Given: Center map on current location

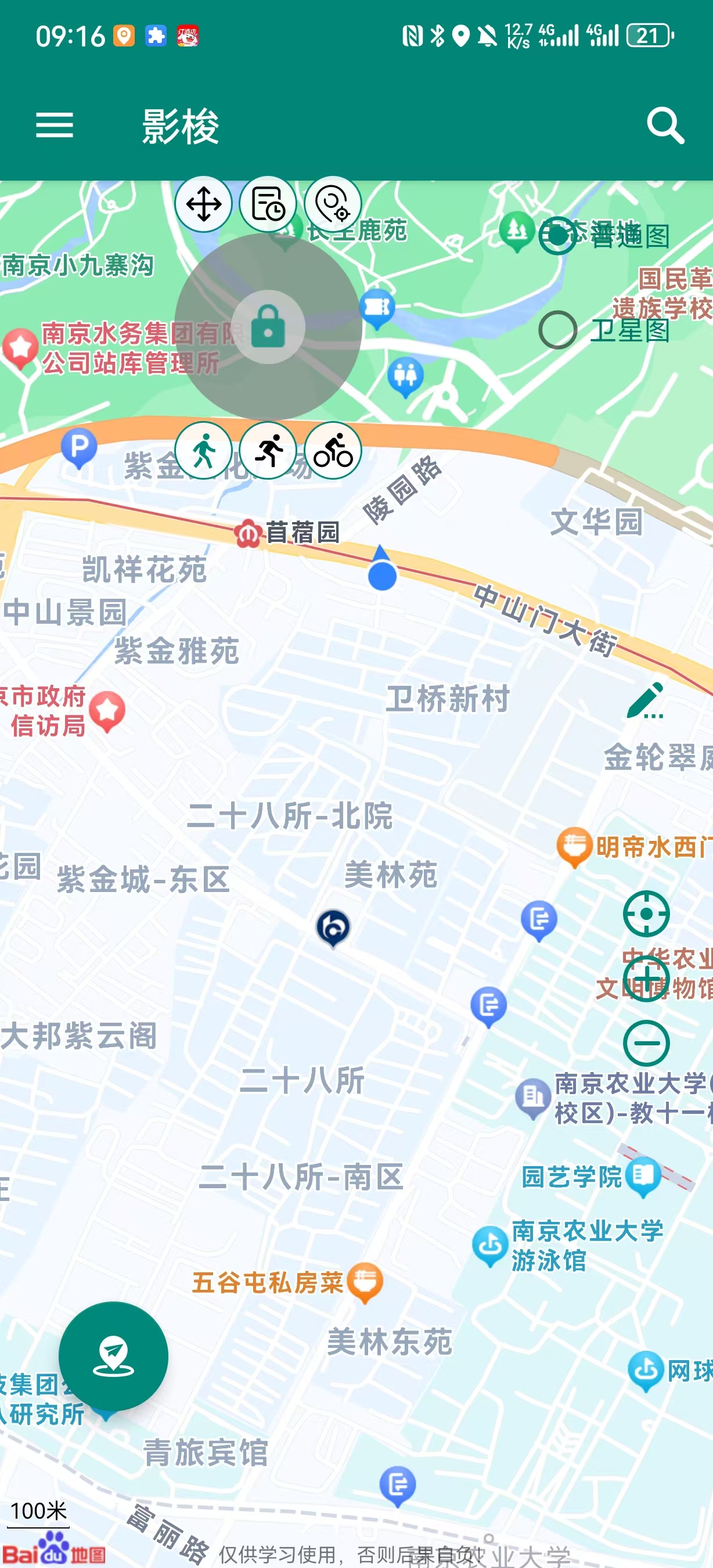Looking at the screenshot, I should coord(646,914).
